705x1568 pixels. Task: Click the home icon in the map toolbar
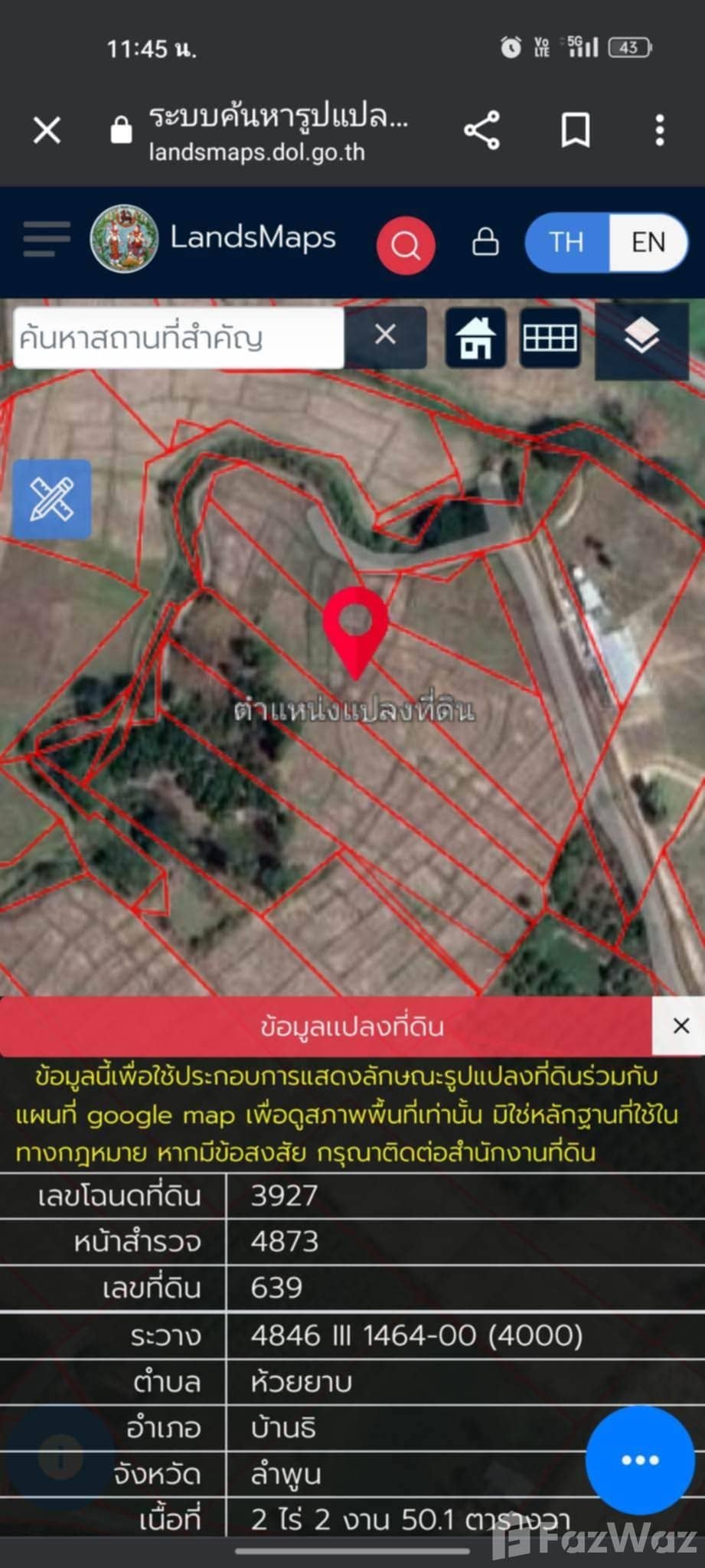coord(475,338)
